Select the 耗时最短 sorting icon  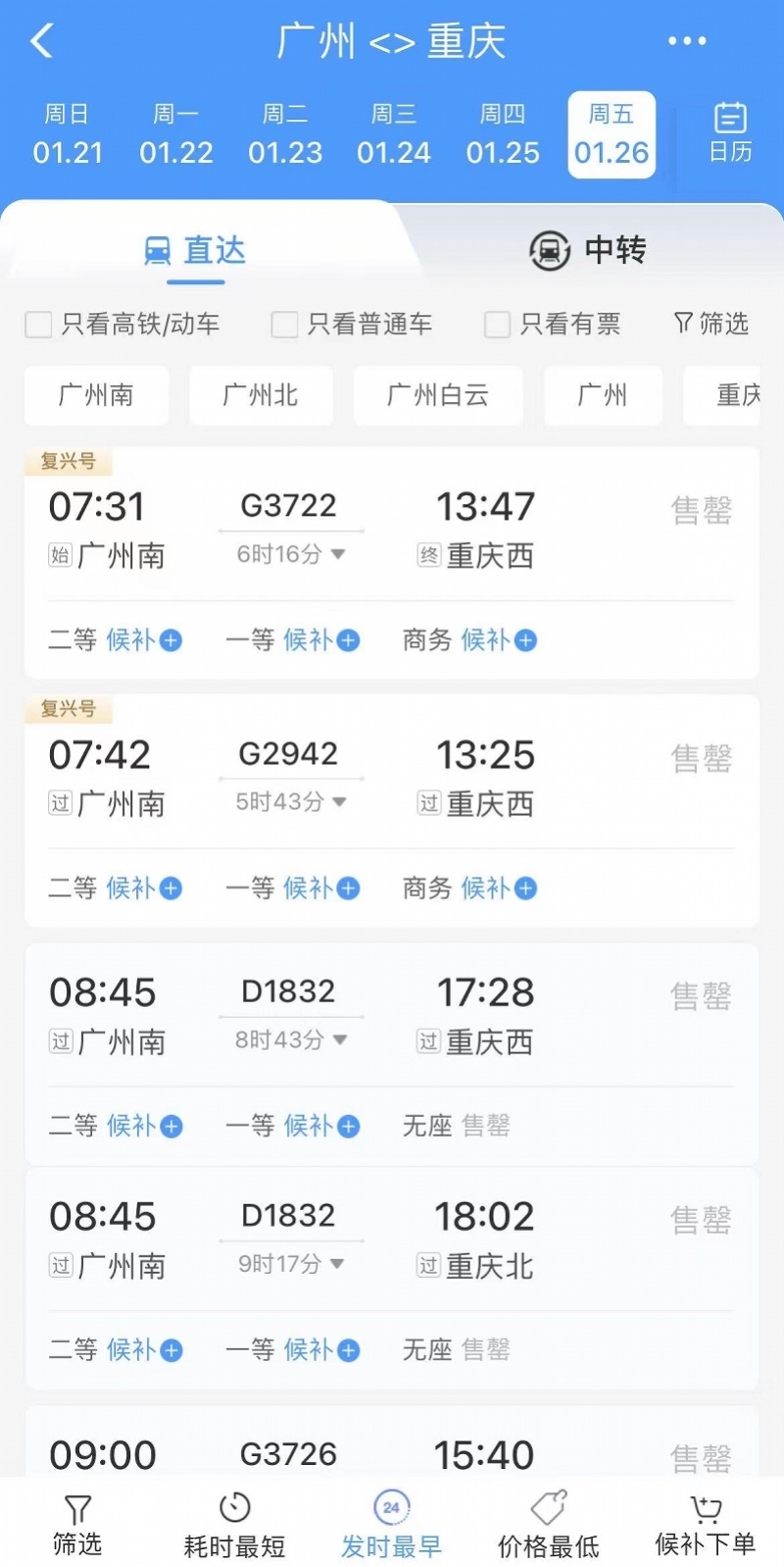click(233, 1508)
